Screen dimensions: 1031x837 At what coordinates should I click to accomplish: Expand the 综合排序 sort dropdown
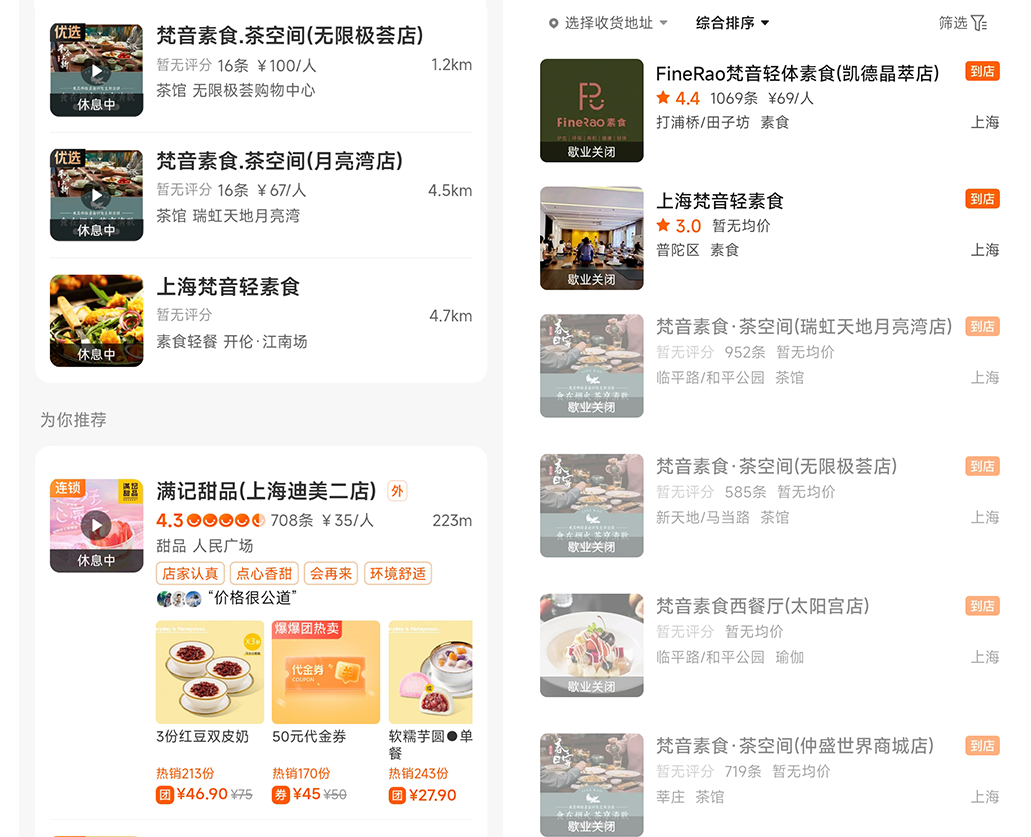coord(733,23)
